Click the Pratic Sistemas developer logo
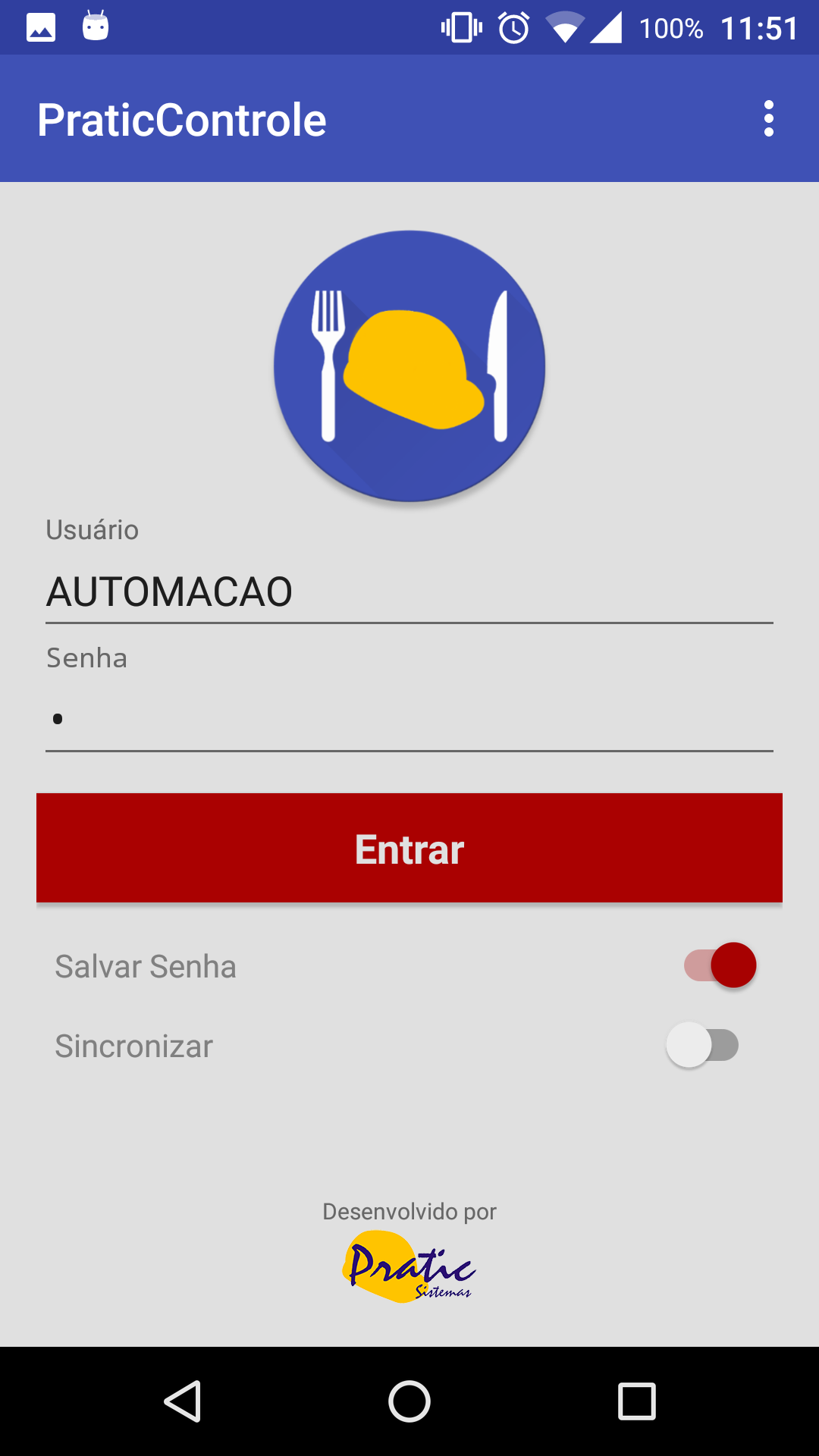 (x=409, y=1265)
